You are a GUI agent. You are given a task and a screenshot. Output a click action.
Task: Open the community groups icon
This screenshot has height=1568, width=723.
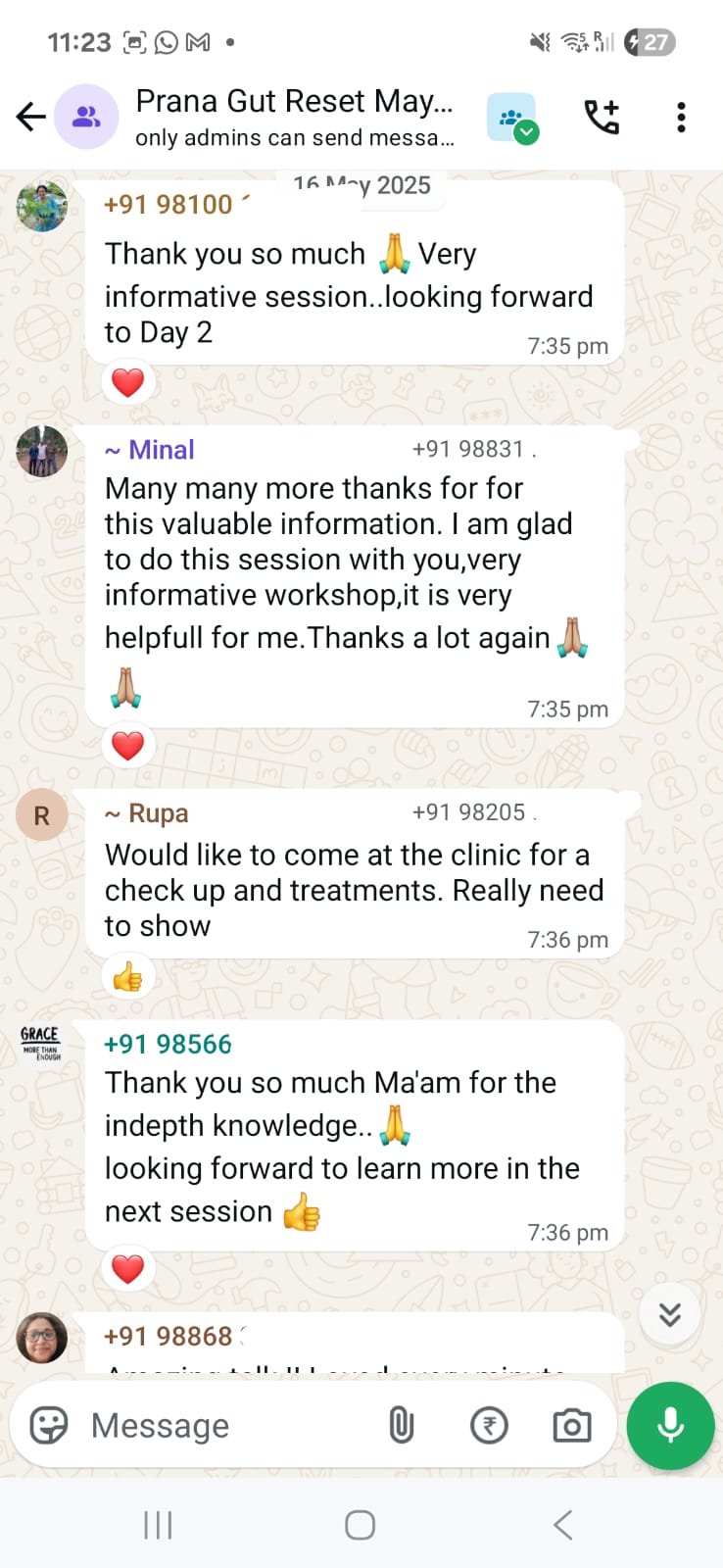(511, 118)
